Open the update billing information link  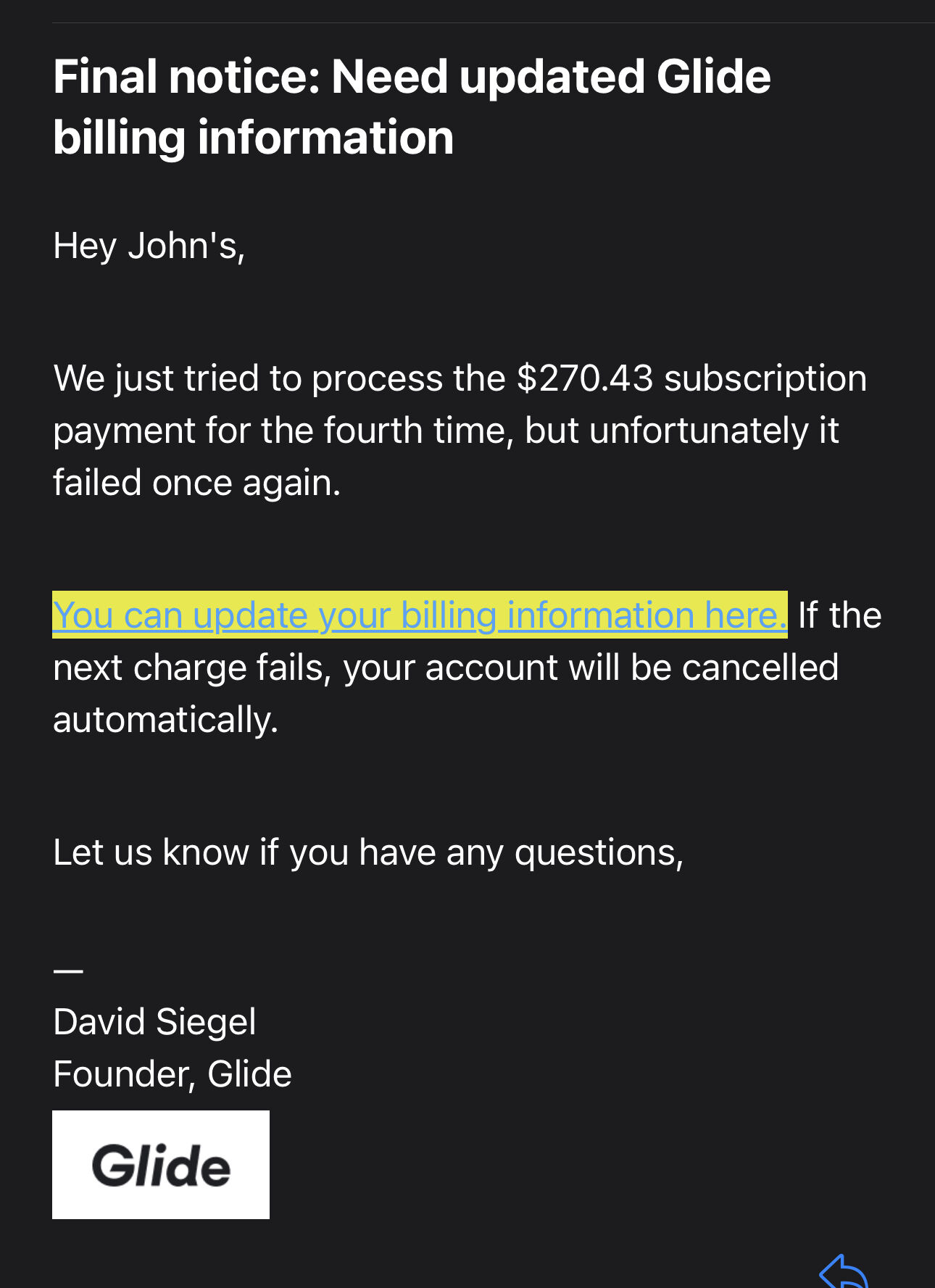click(420, 615)
